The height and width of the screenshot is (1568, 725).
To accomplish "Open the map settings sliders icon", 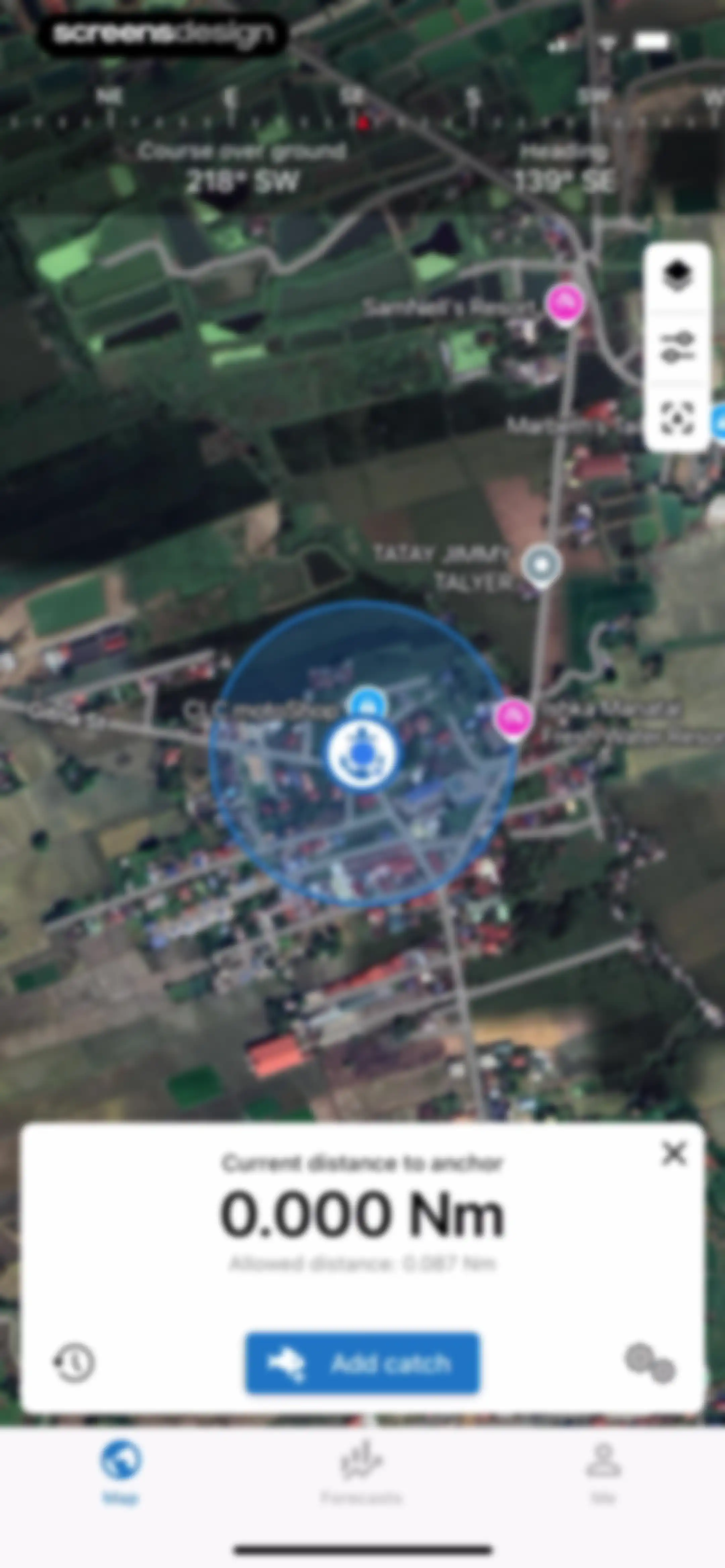I will coord(677,347).
